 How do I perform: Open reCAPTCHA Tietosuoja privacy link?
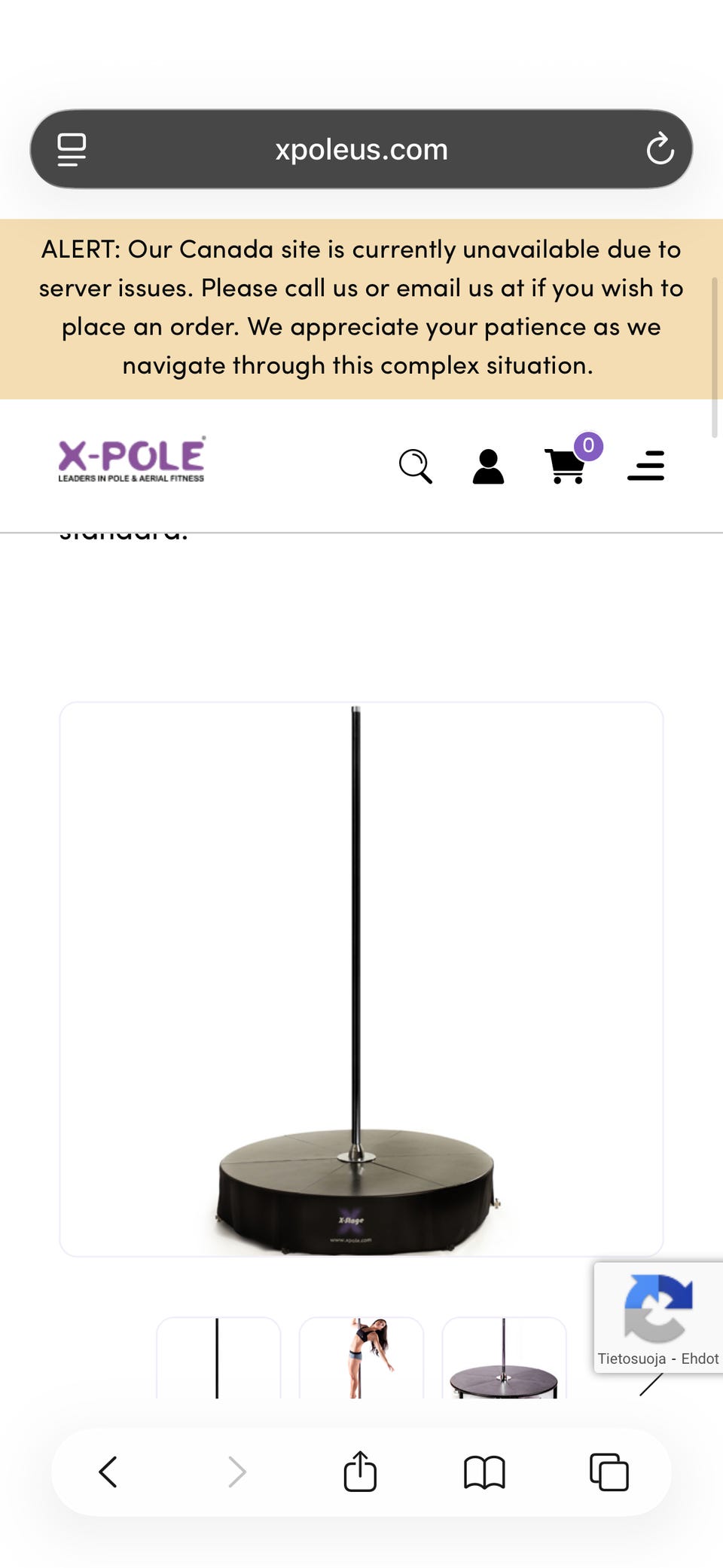[x=631, y=1359]
